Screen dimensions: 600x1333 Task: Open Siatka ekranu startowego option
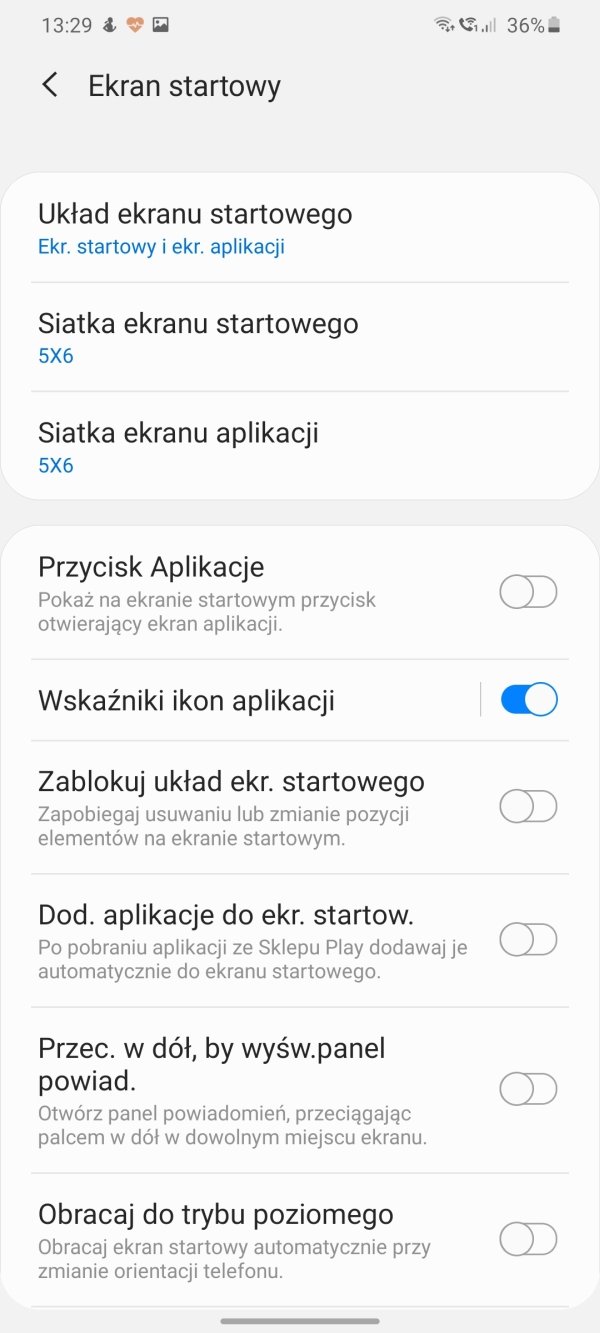pyautogui.click(x=300, y=337)
